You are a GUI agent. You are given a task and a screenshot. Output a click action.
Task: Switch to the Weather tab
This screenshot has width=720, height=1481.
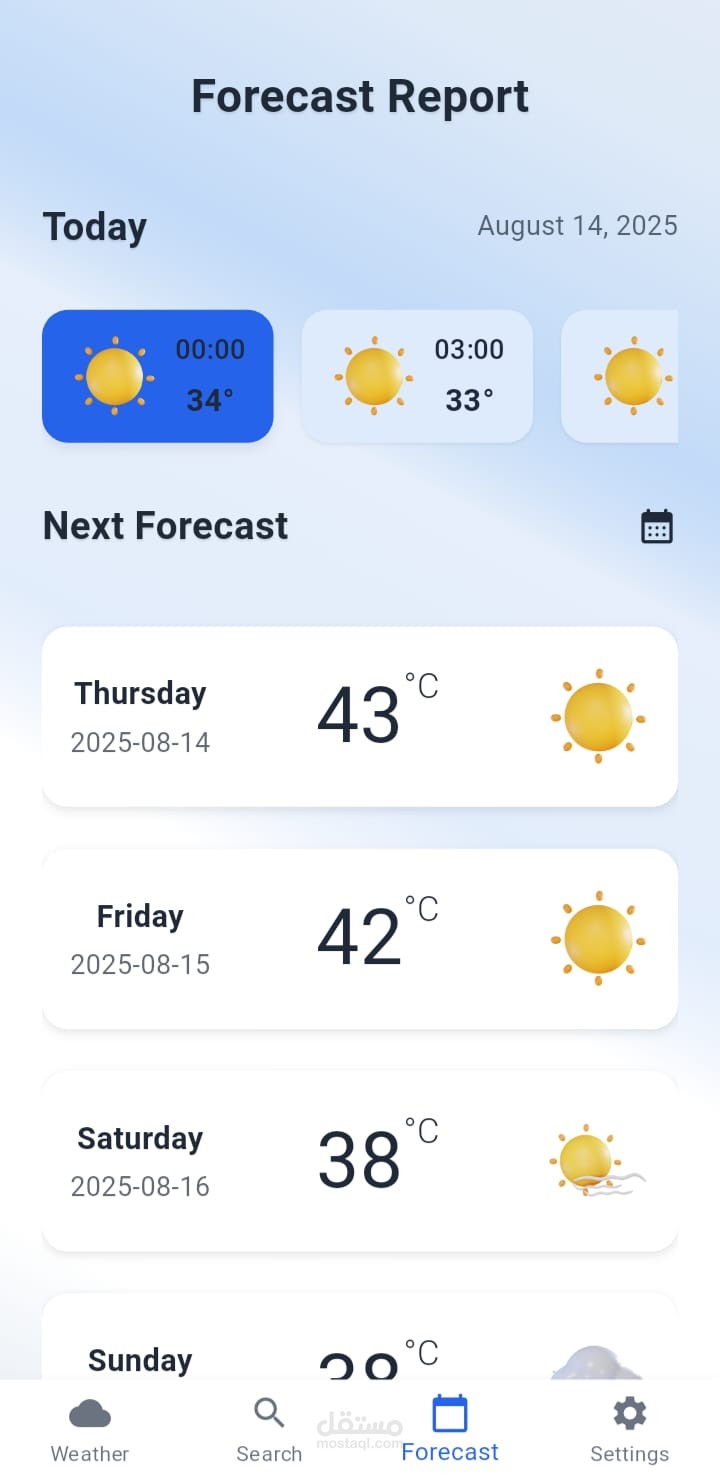90,1430
